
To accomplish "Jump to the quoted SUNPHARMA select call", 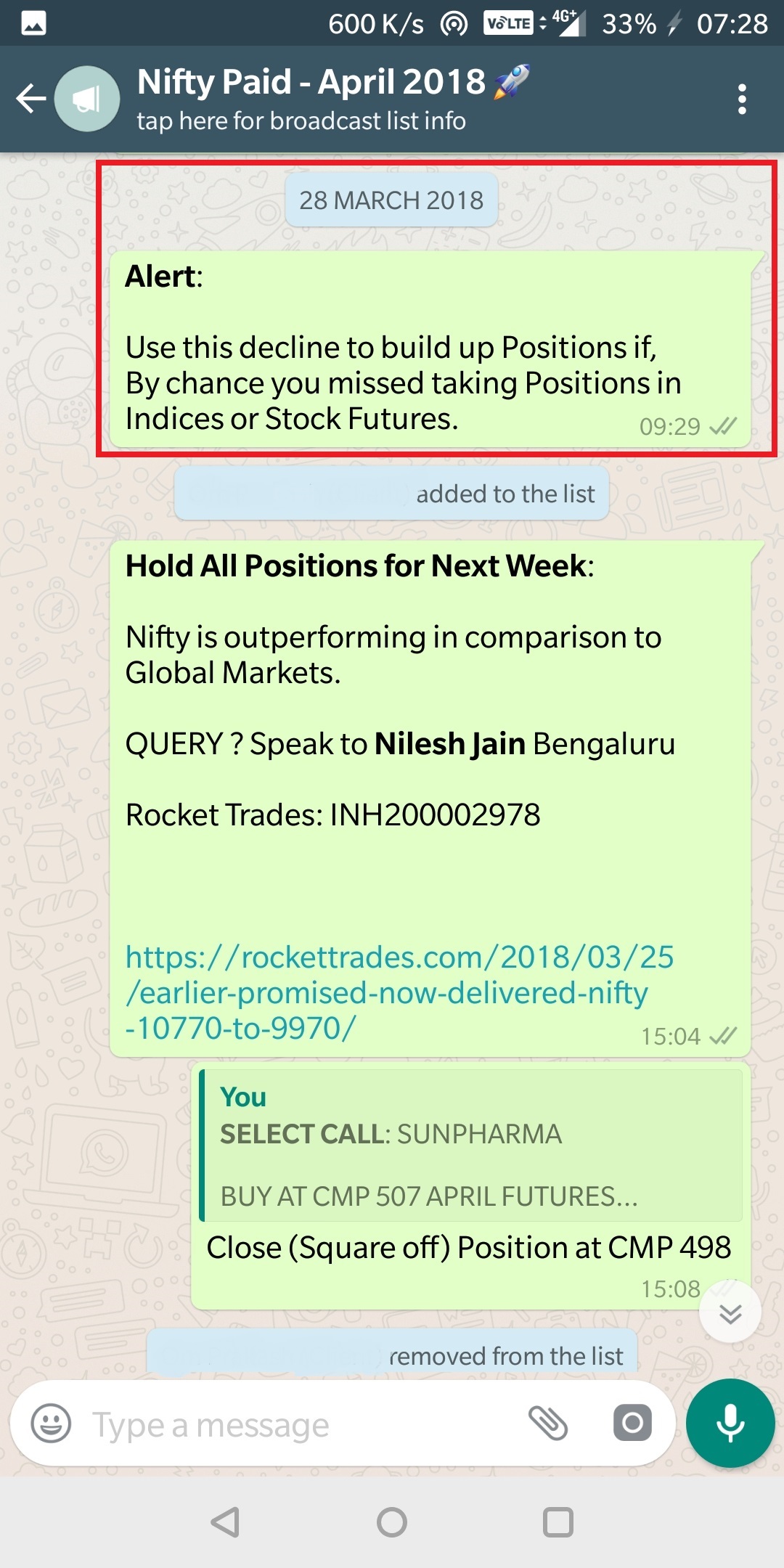I will tap(470, 1145).
